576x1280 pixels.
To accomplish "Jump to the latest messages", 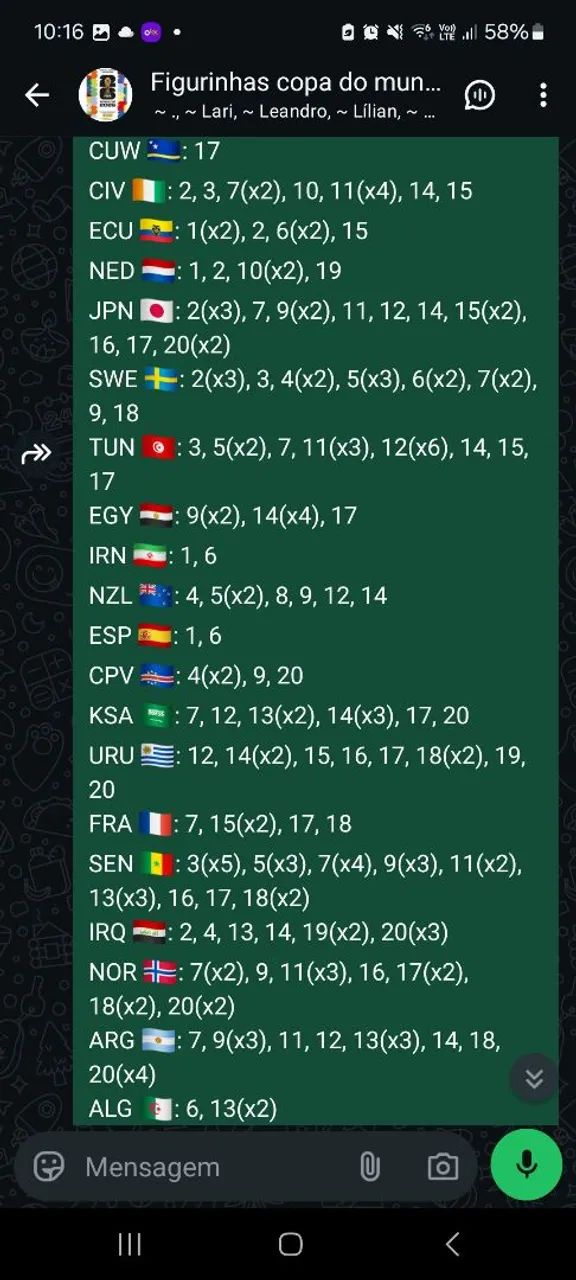I will pyautogui.click(x=534, y=1078).
